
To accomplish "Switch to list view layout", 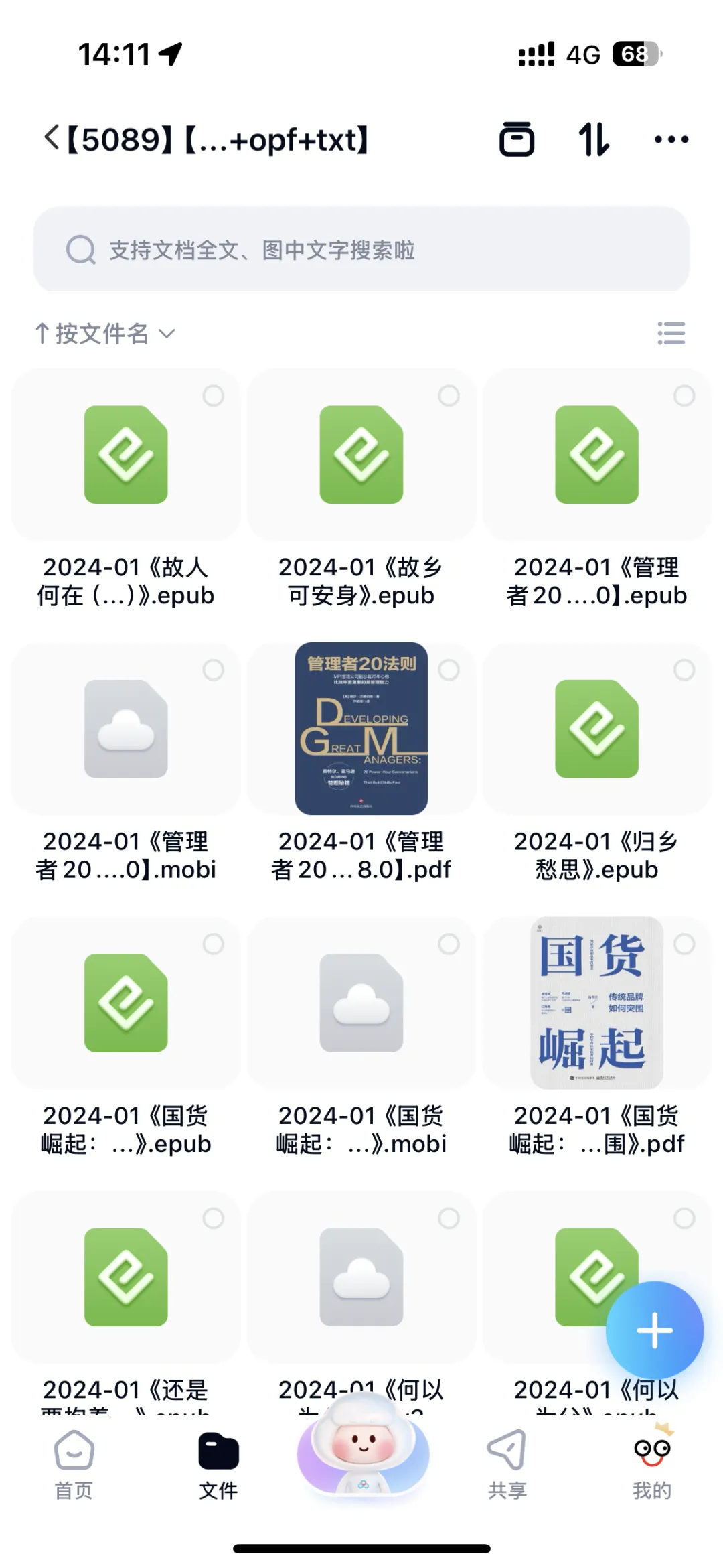I will 671,333.
